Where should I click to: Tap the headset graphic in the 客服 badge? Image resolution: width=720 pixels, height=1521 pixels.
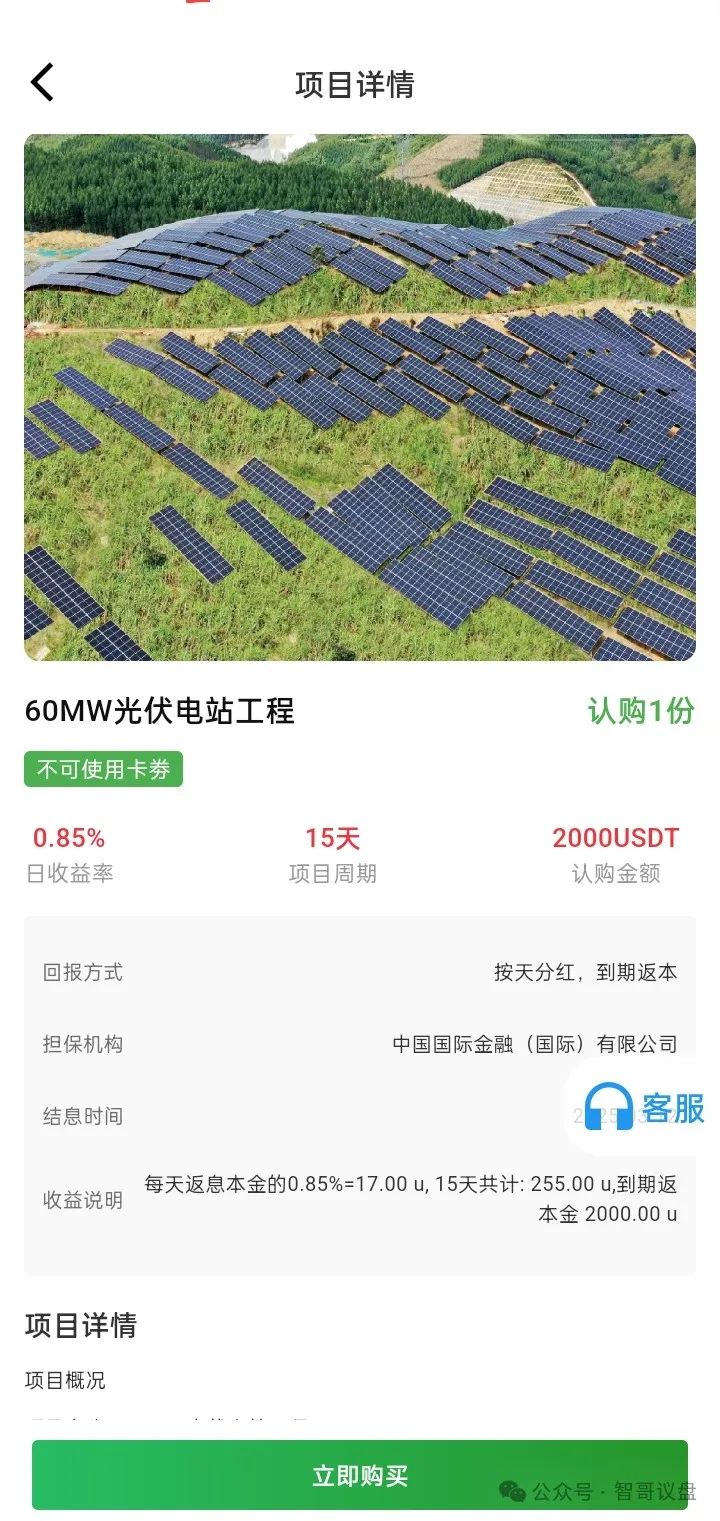tap(606, 1106)
